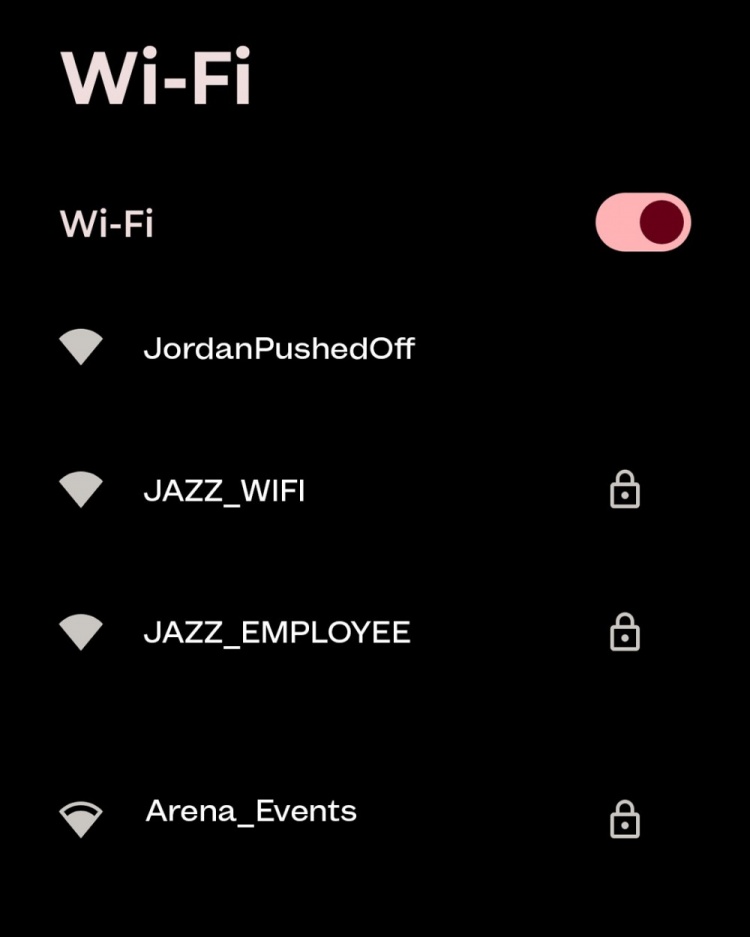Screen dimensions: 750x937
Task: Join the JAZZ_EMPLOYEE network
Action: (x=277, y=633)
